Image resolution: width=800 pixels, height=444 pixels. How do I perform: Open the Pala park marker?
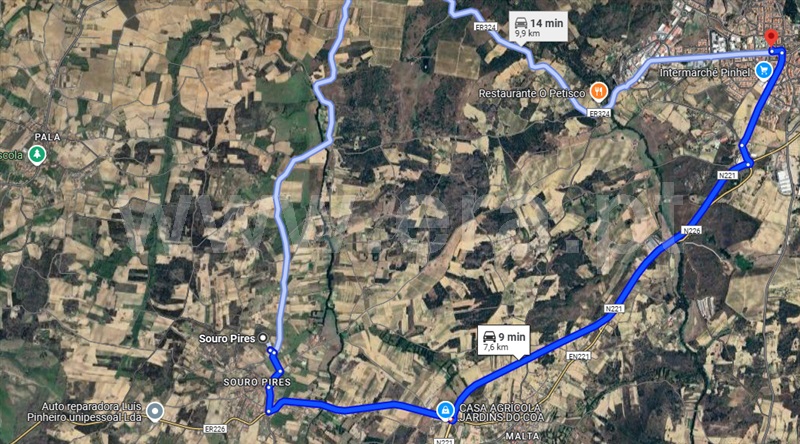37,154
